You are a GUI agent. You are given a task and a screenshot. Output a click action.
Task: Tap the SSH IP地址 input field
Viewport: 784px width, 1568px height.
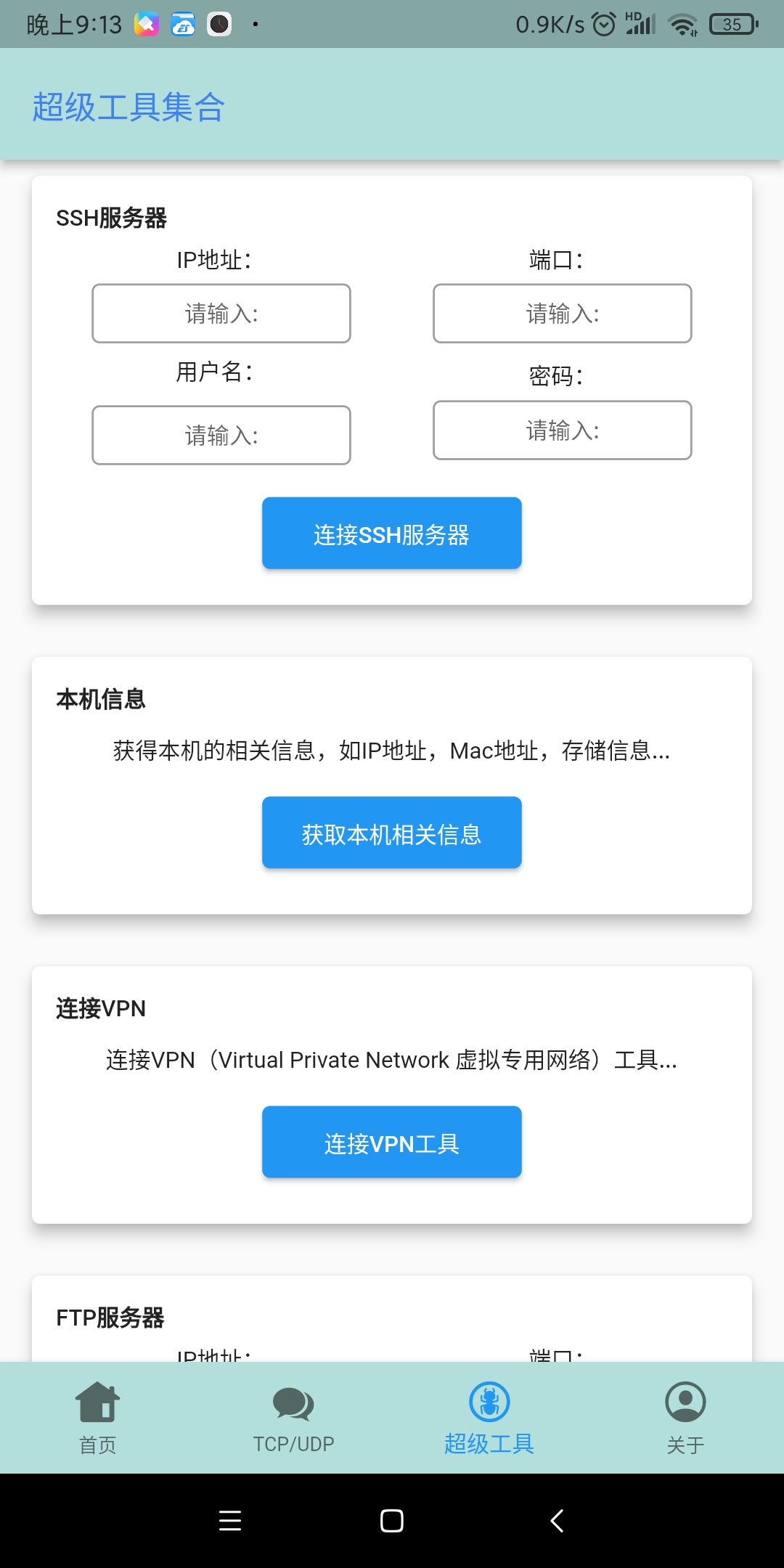click(221, 314)
